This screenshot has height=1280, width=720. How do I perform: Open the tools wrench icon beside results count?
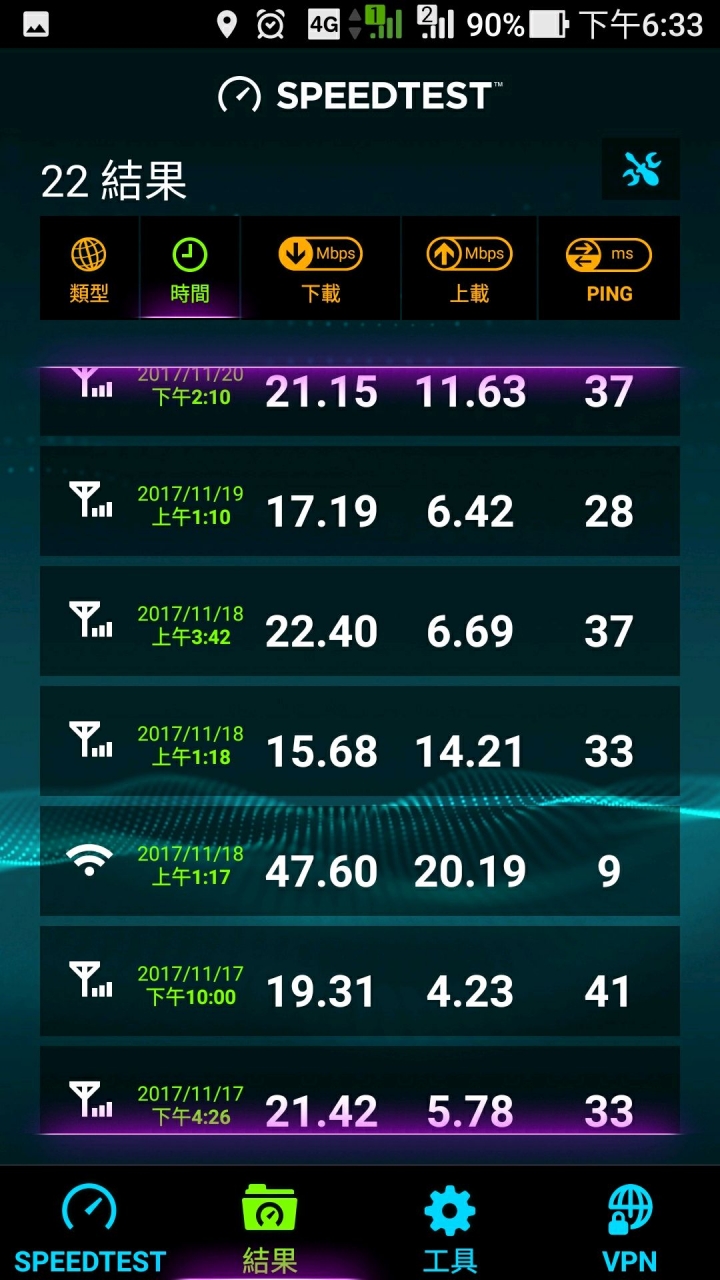[641, 170]
